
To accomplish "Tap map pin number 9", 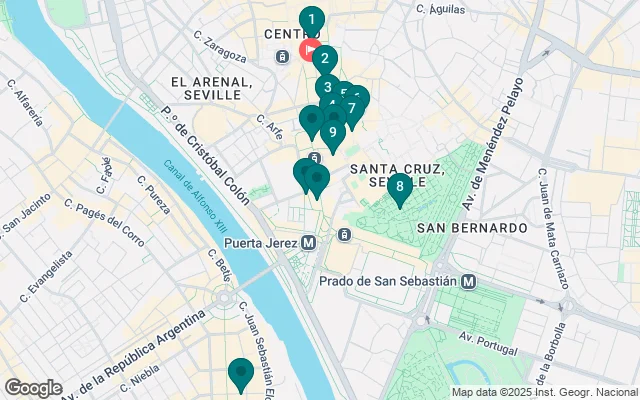I will click(332, 133).
